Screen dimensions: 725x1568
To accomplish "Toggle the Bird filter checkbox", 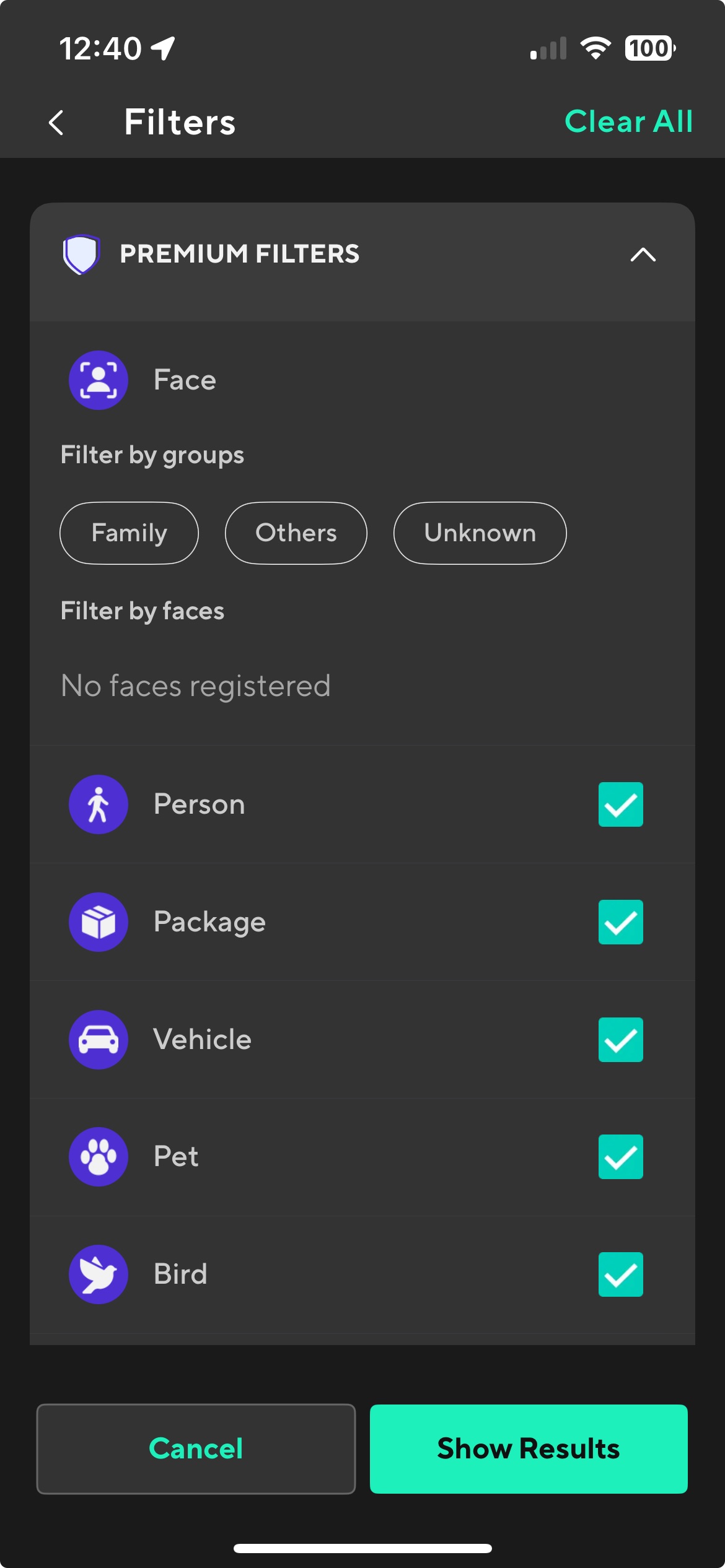I will (620, 1274).
